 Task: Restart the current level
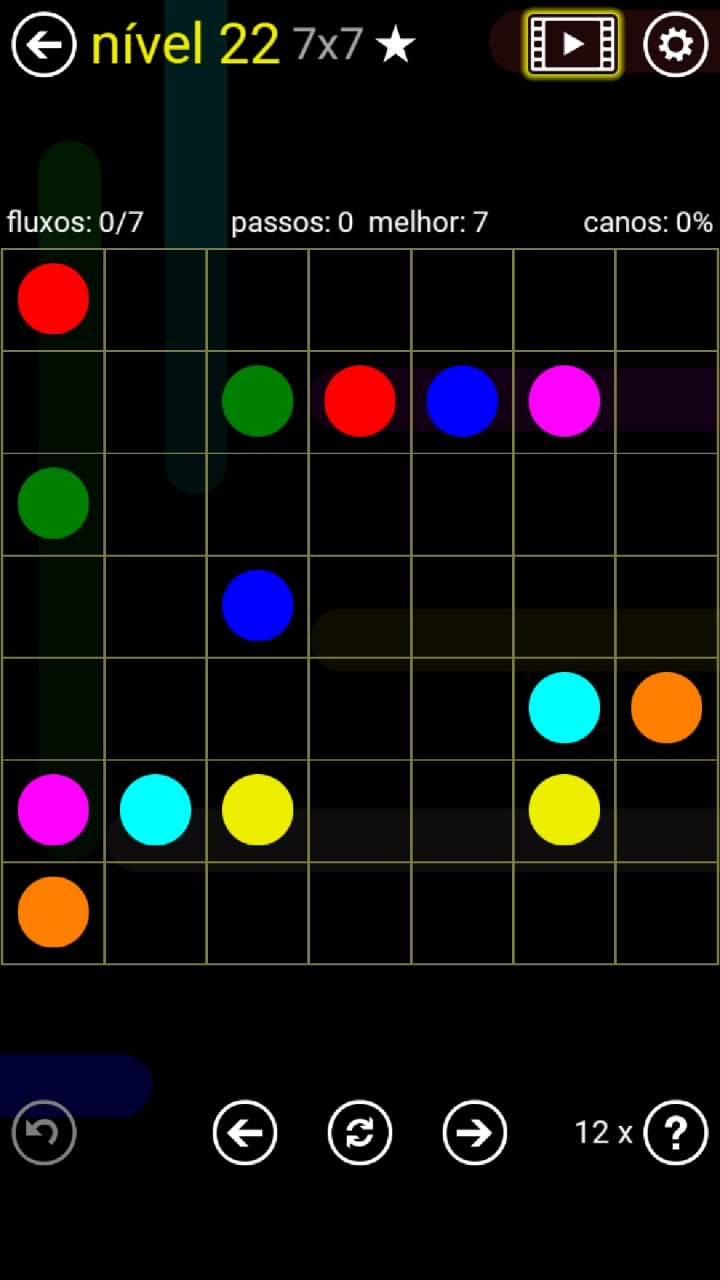pos(360,1132)
